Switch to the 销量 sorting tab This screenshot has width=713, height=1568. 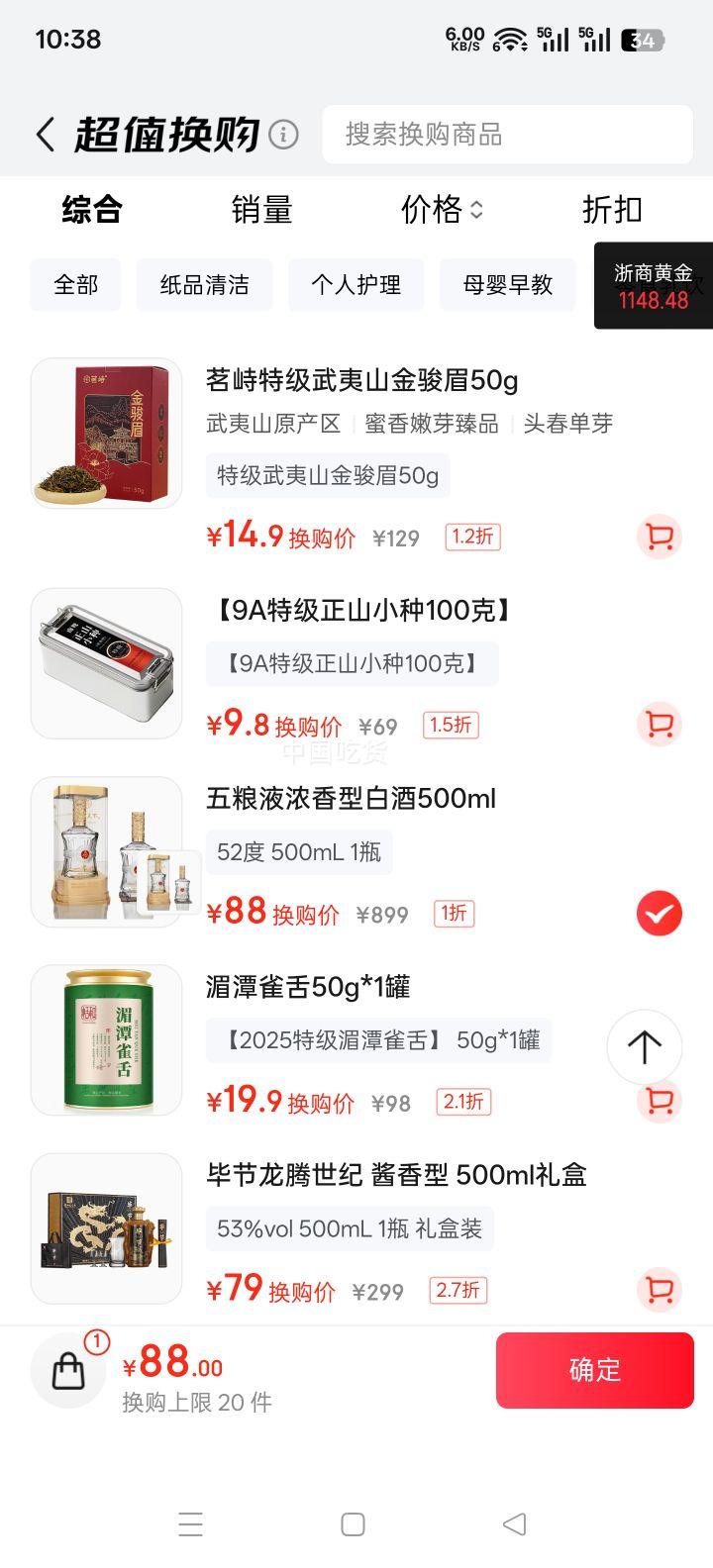click(x=261, y=210)
